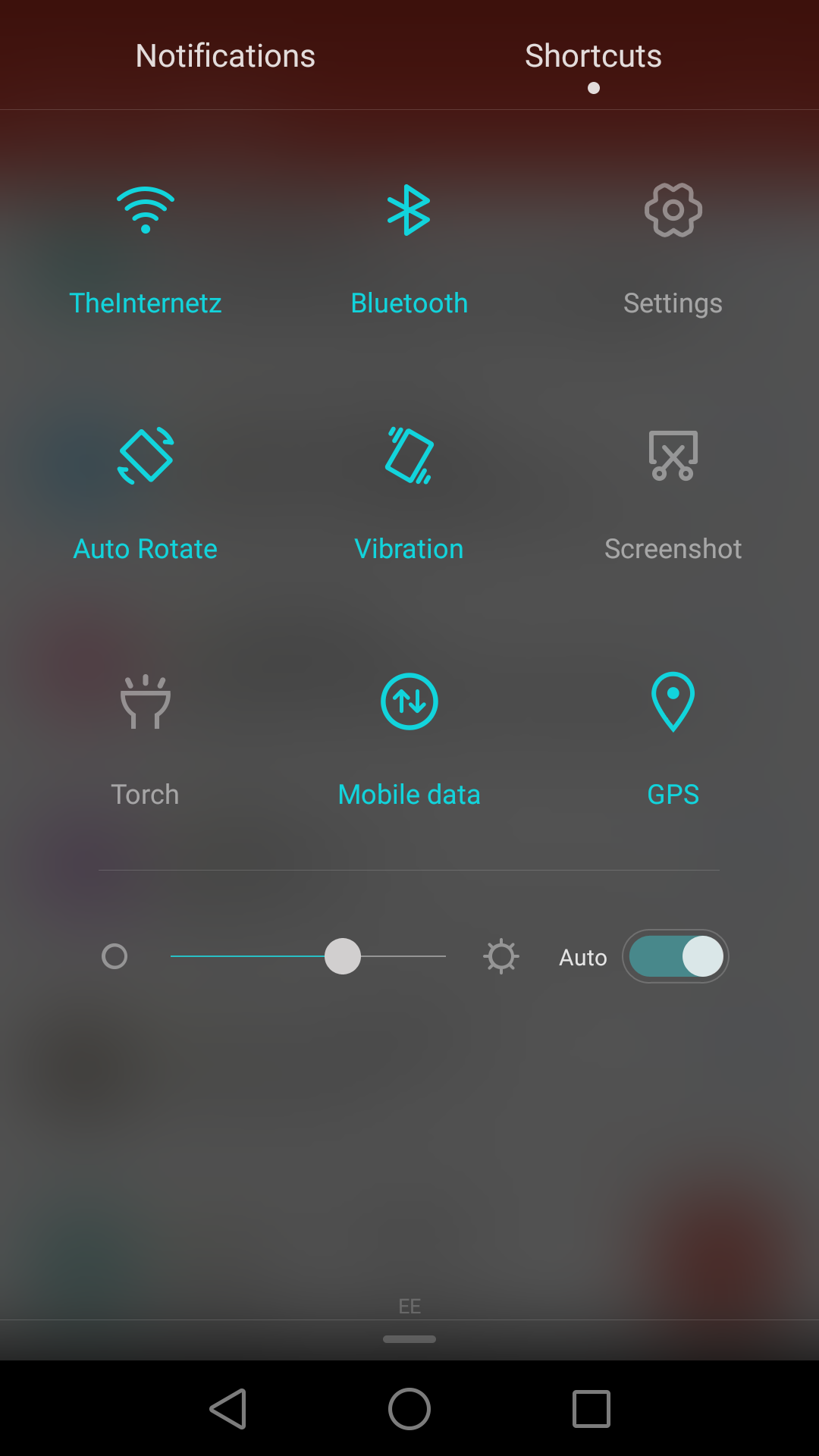This screenshot has width=819, height=1456.
Task: Open Settings from the shortcuts
Action: (673, 250)
